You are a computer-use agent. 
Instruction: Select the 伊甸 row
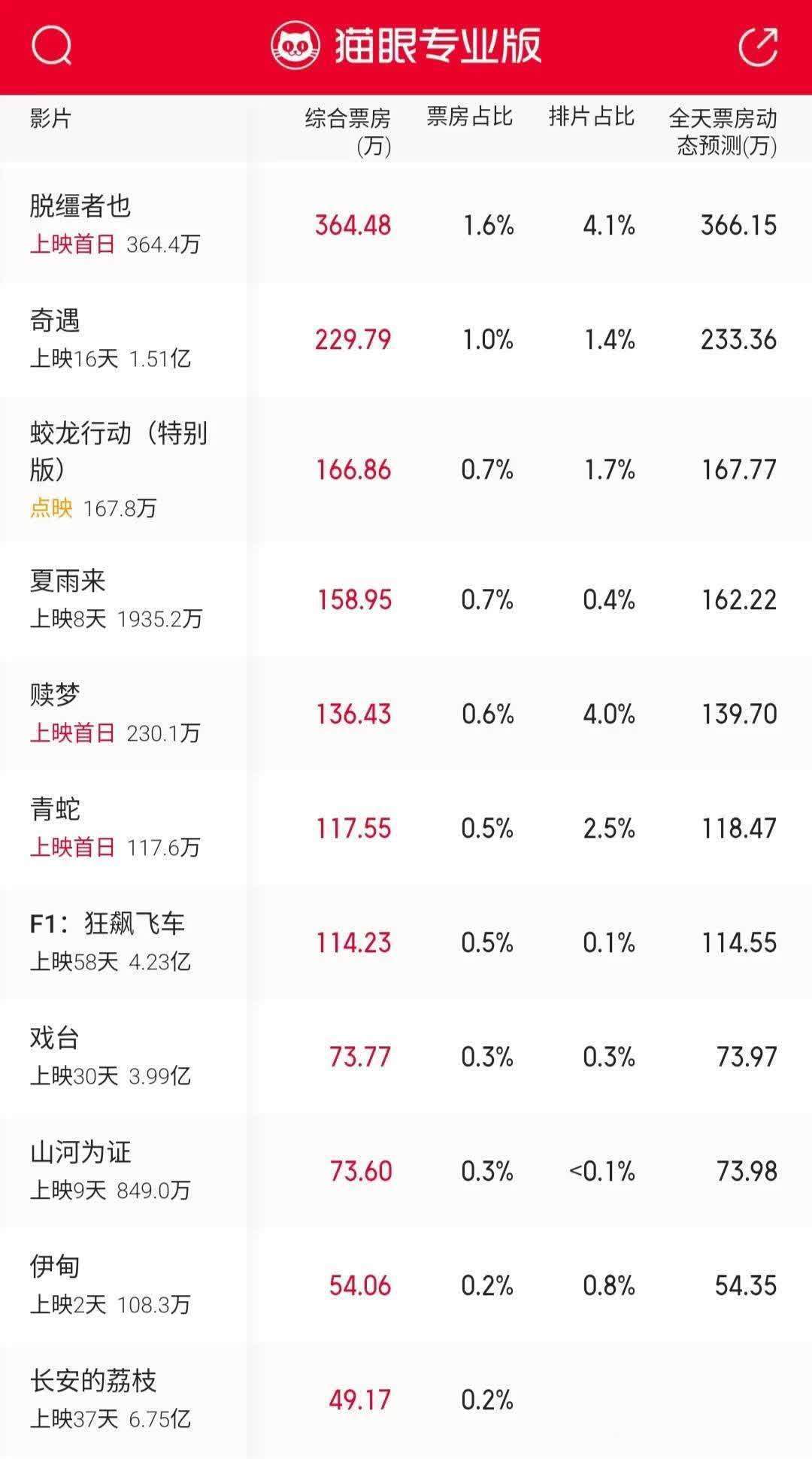[56, 1267]
